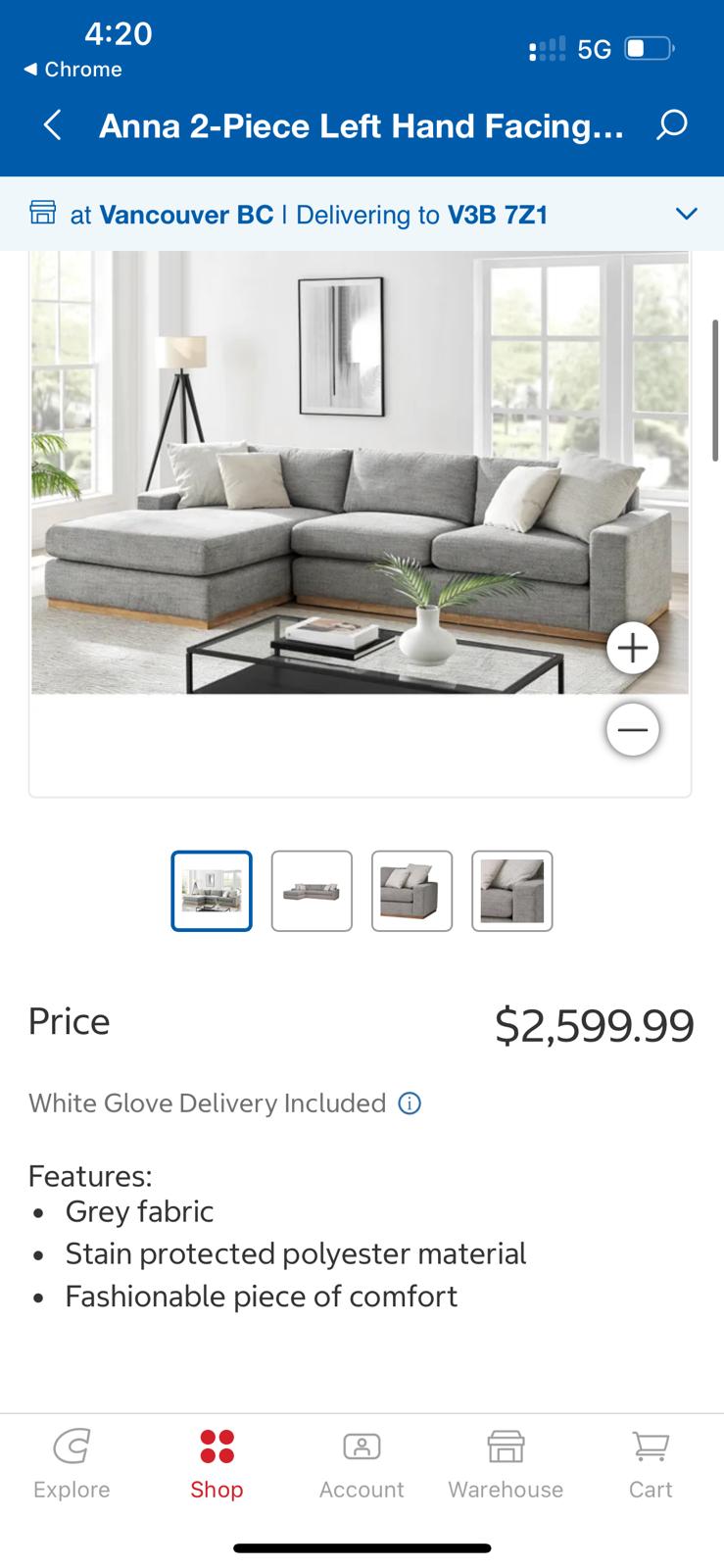Screen dimensions: 724x1568
Task: Expand the Vancouver BC delivery location bar
Action: point(686,214)
